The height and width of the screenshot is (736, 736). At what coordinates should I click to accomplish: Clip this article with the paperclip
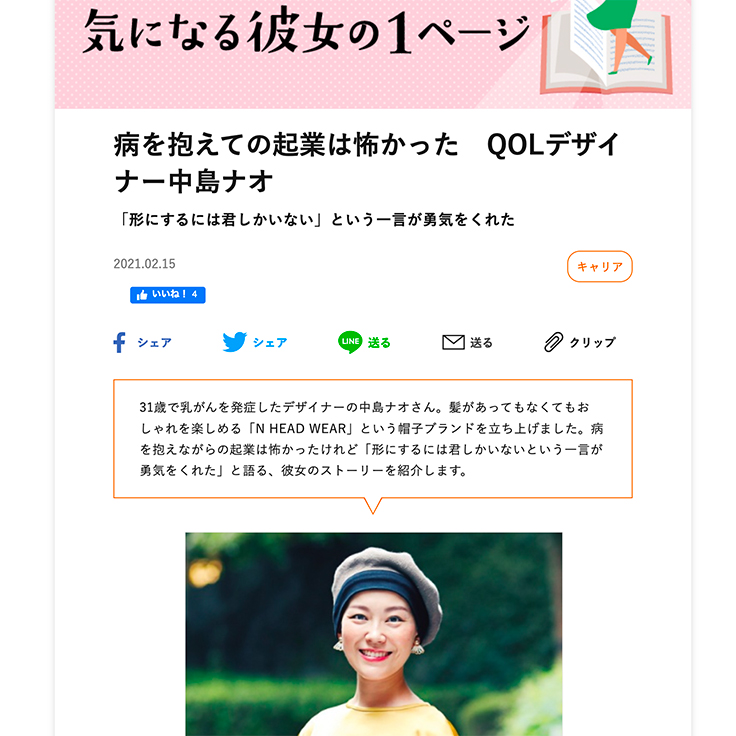[x=579, y=343]
